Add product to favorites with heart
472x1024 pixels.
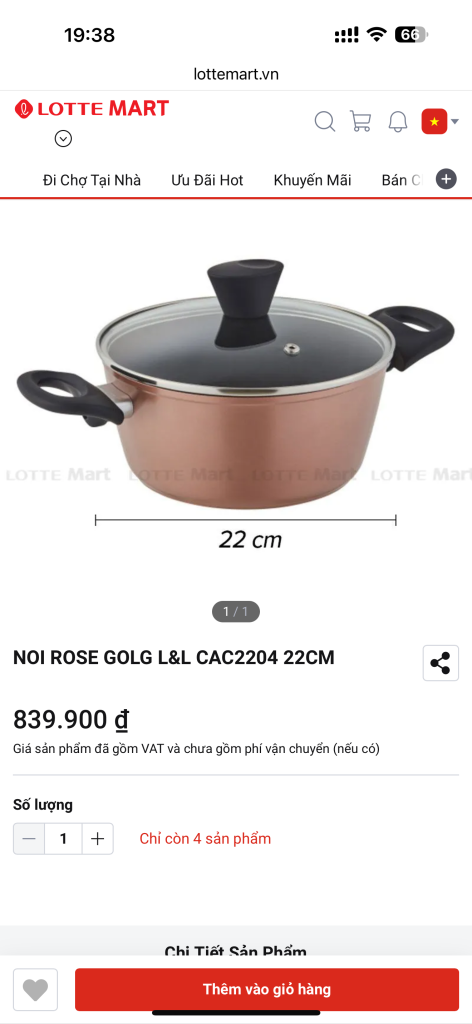click(x=35, y=989)
